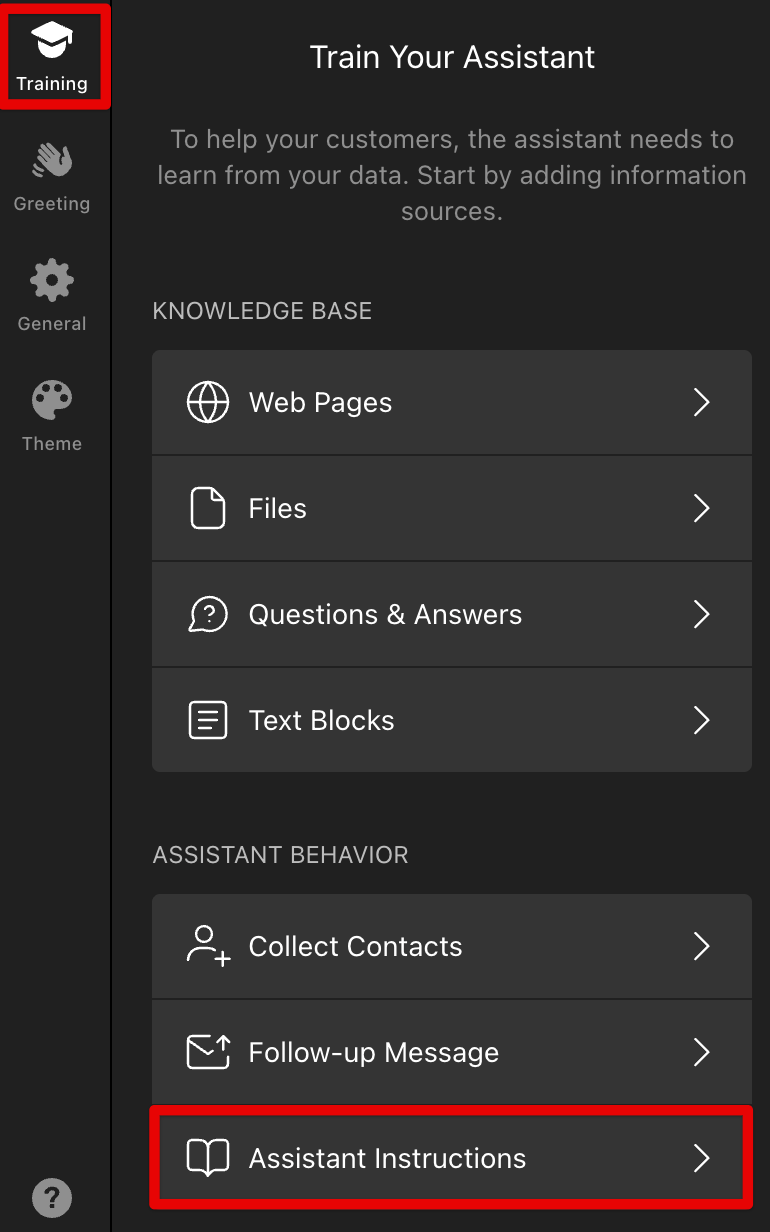The width and height of the screenshot is (770, 1232).
Task: Select the Theme tab
Action: click(52, 417)
